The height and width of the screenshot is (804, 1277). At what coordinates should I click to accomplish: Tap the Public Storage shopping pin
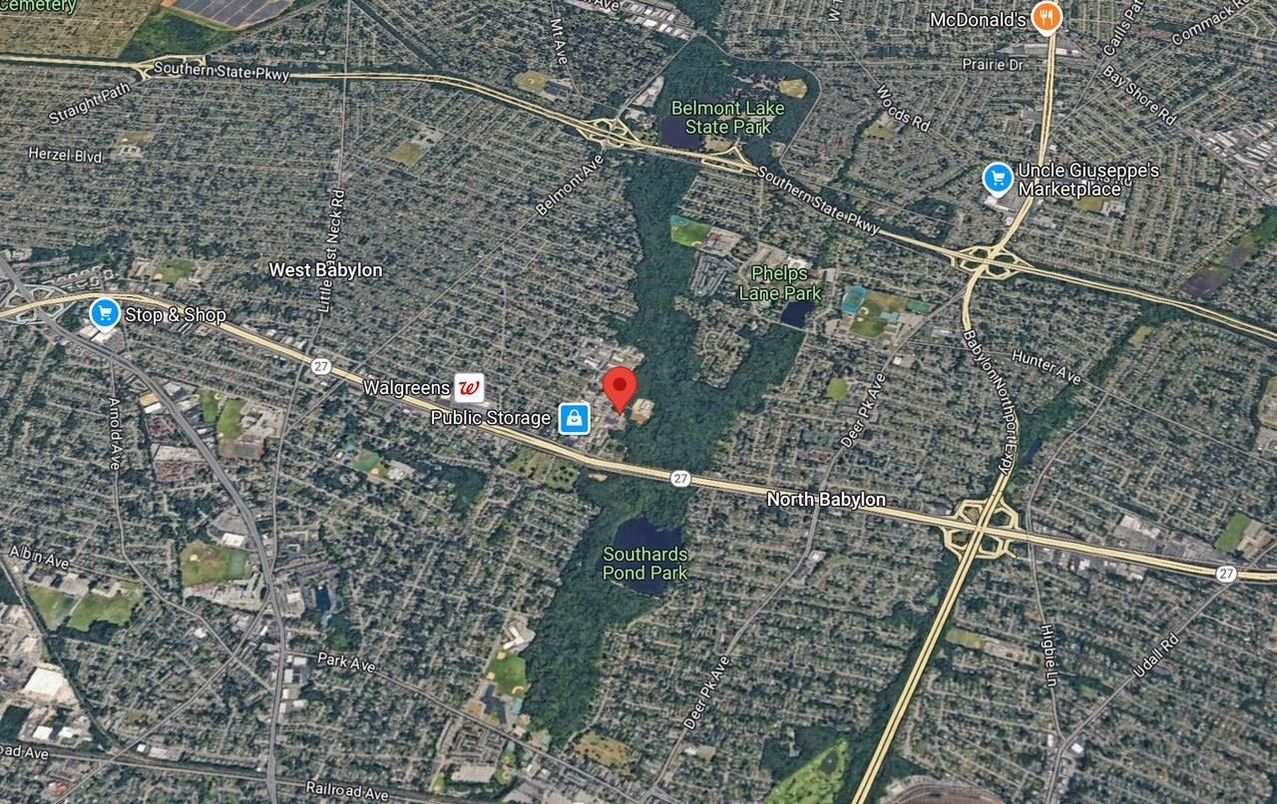tap(574, 418)
